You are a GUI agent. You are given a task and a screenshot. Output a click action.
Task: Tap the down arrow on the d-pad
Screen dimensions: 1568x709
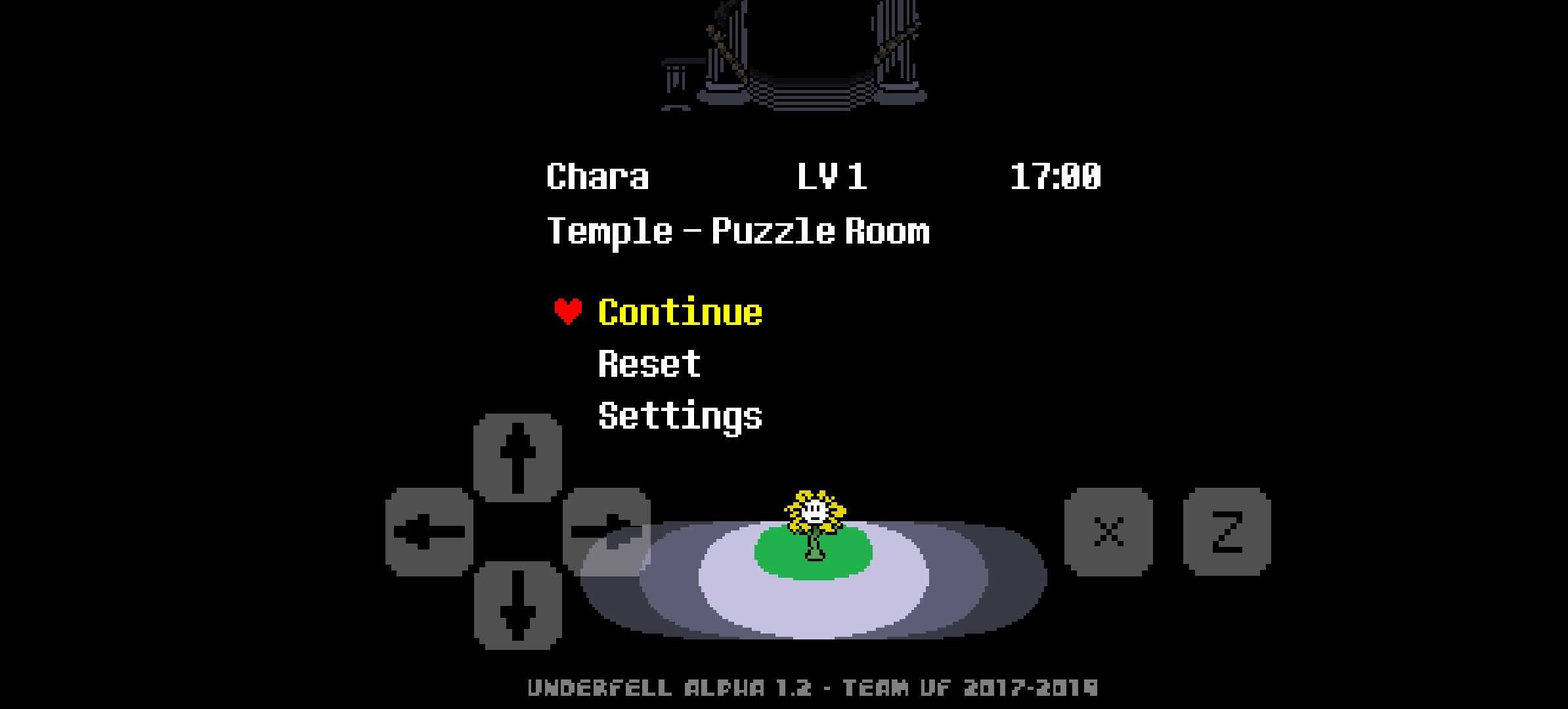[517, 605]
